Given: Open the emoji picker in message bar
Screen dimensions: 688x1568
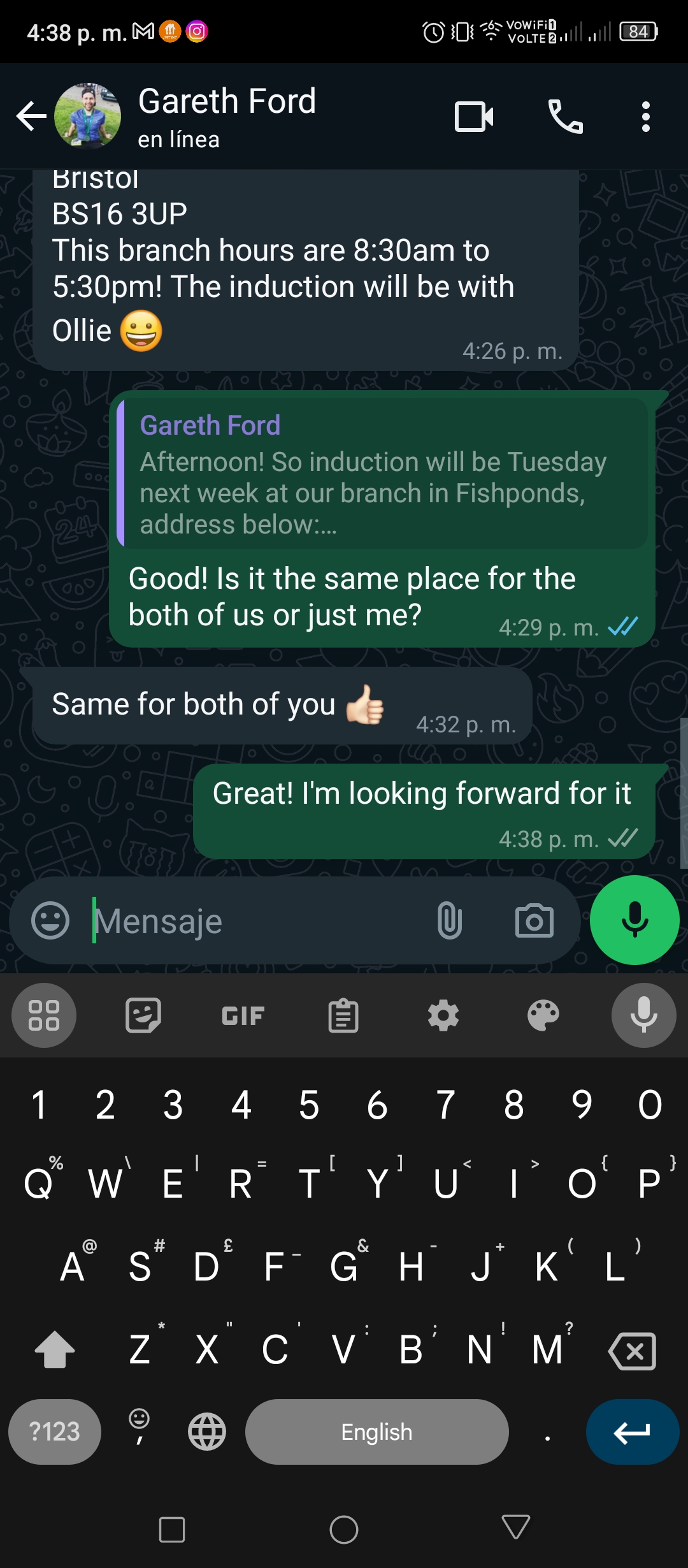Looking at the screenshot, I should 50,920.
